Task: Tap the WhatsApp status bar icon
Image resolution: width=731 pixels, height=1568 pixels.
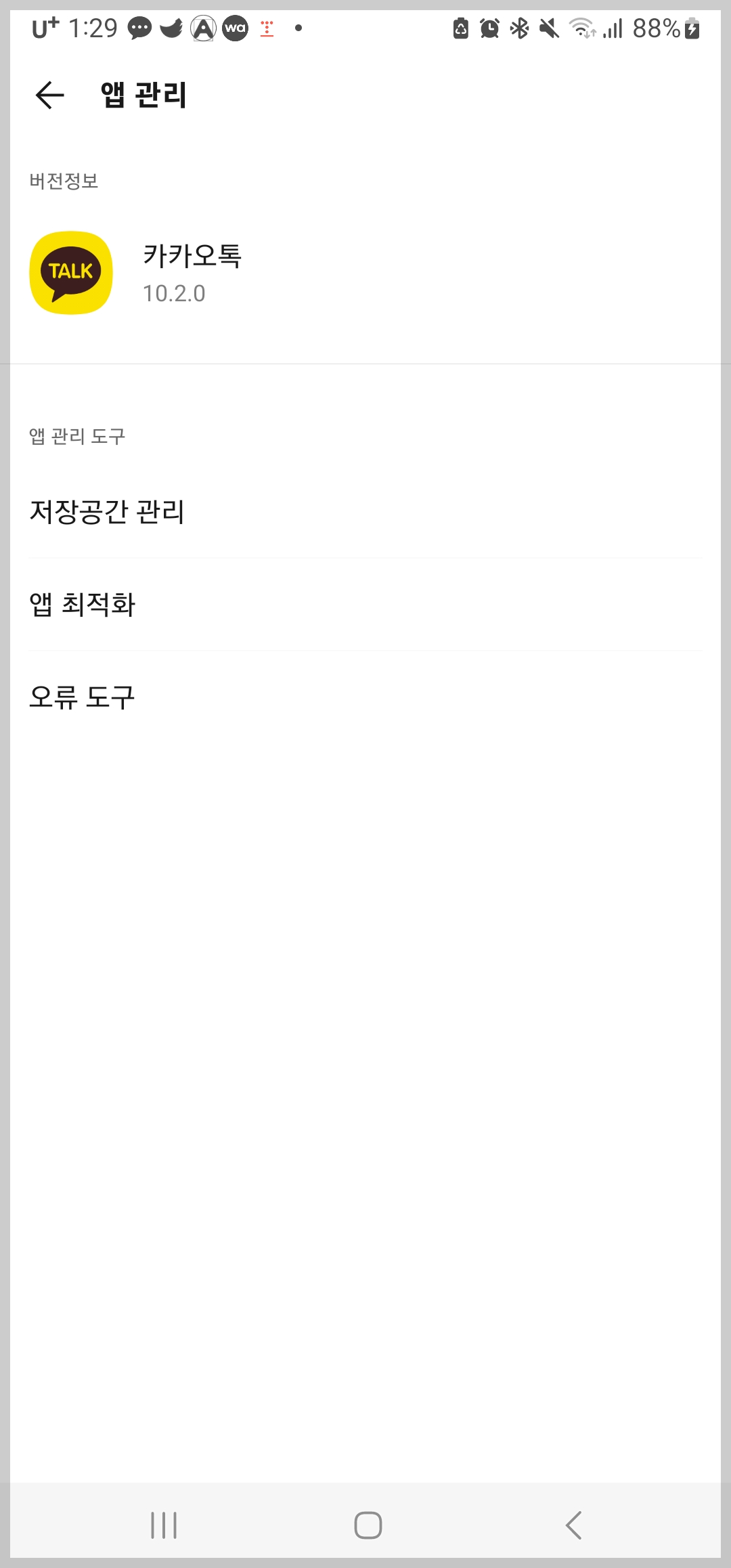Action: point(236,29)
